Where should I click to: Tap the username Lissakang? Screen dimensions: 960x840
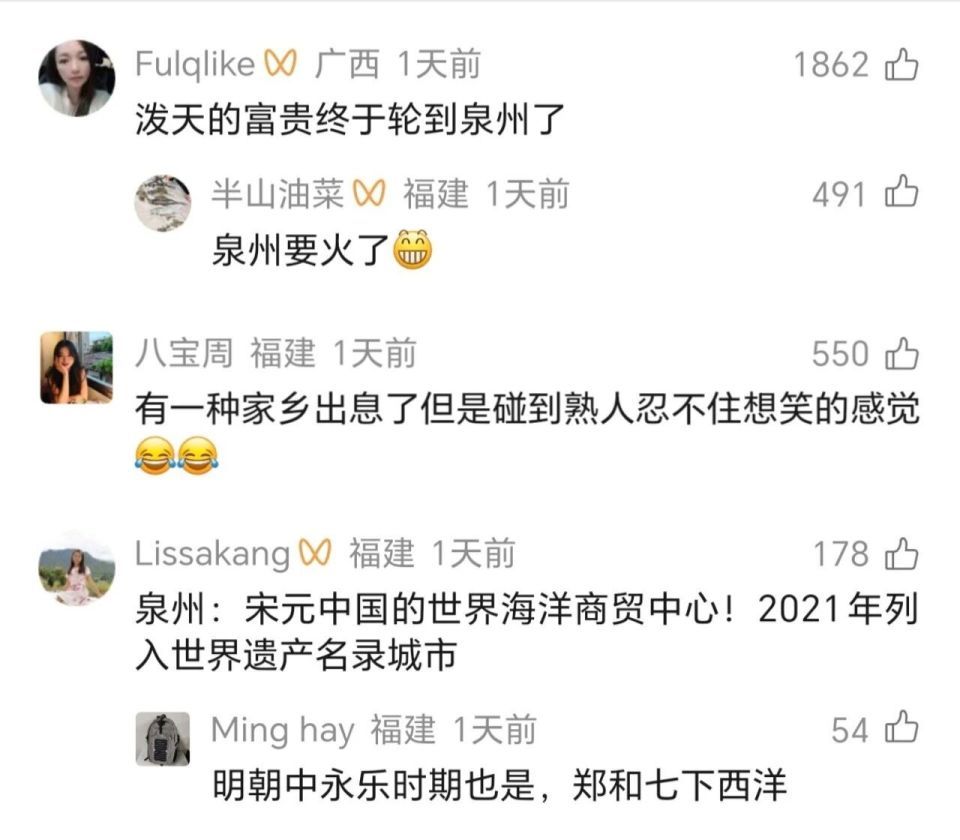point(212,554)
